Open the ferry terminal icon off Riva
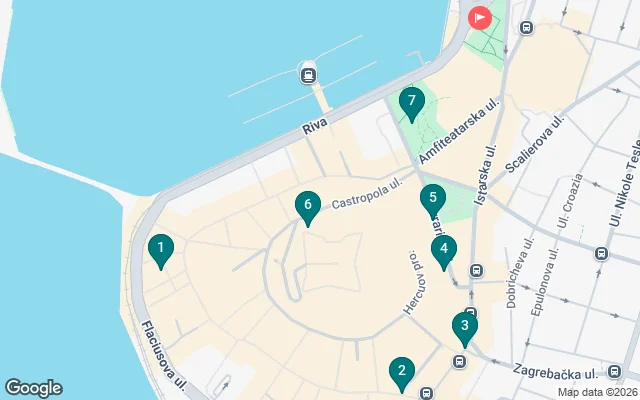 pos(308,73)
